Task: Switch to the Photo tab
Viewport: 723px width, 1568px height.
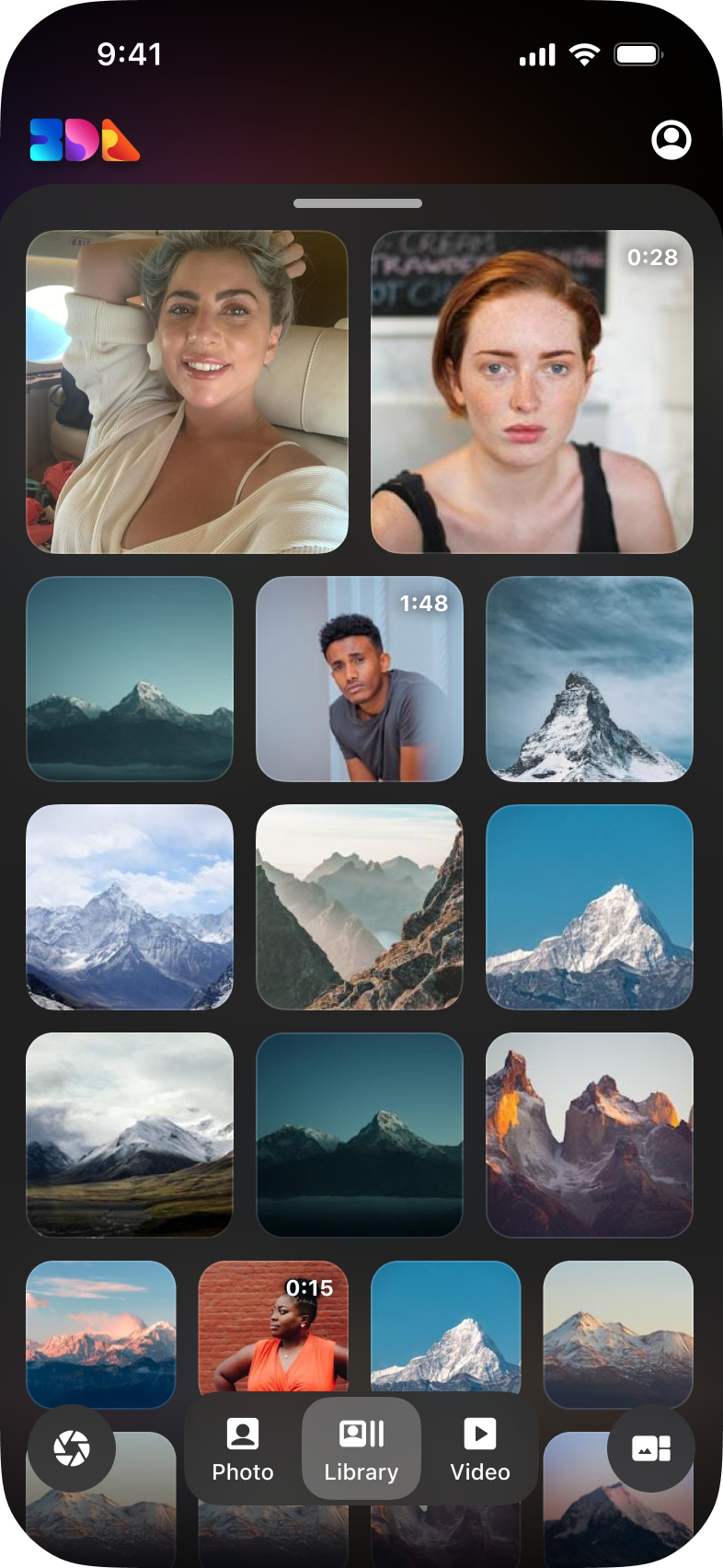Action: 243,1450
